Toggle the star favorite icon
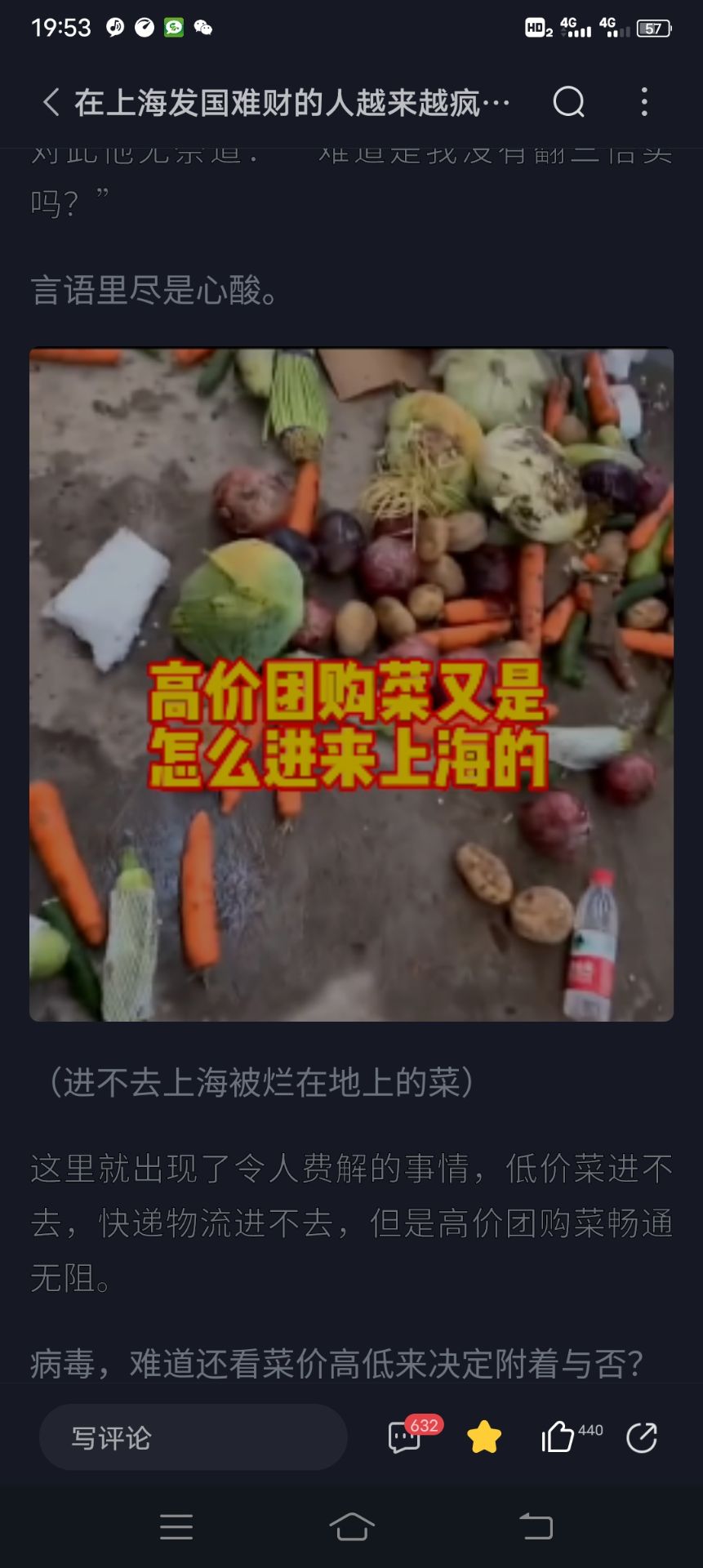The height and width of the screenshot is (1568, 703). 484,1437
